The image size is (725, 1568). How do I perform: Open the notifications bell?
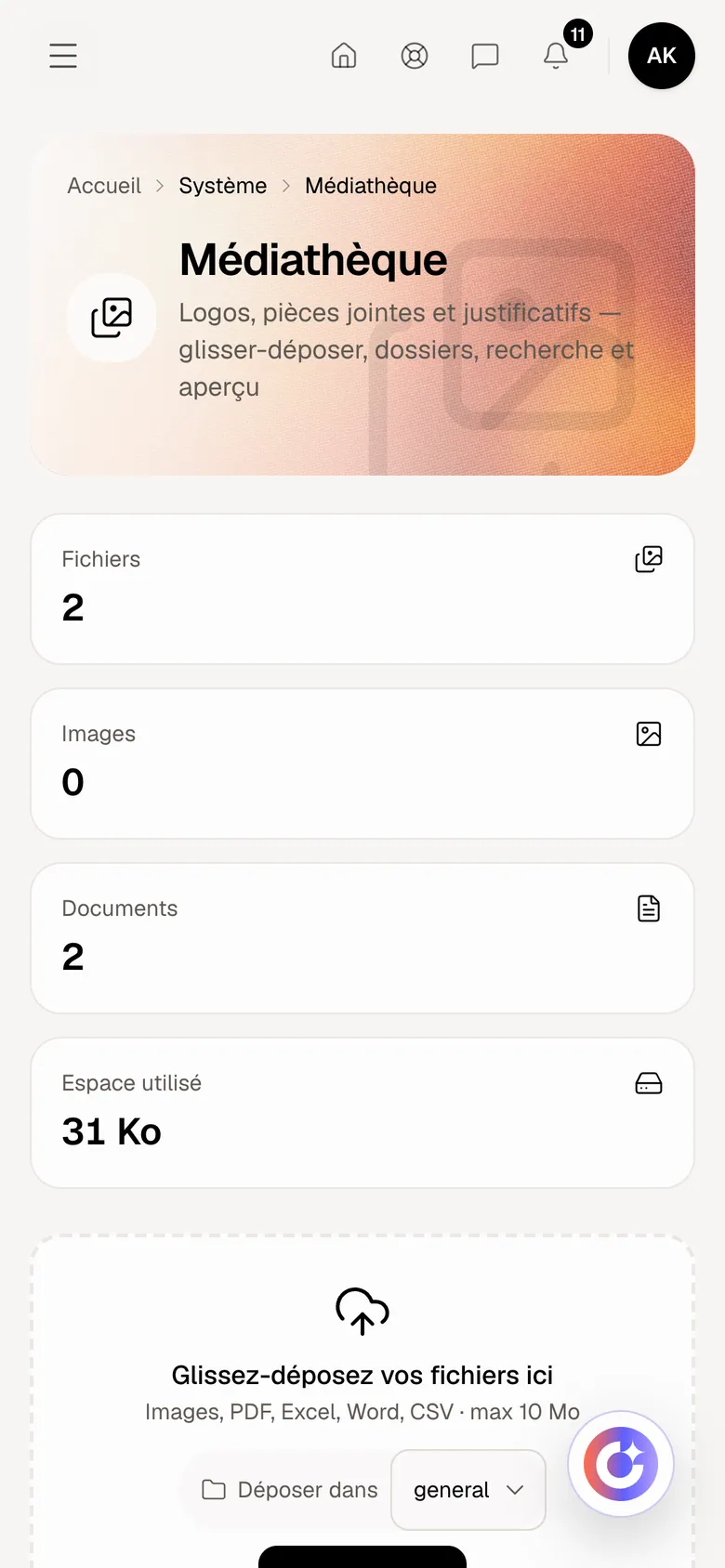pyautogui.click(x=556, y=56)
